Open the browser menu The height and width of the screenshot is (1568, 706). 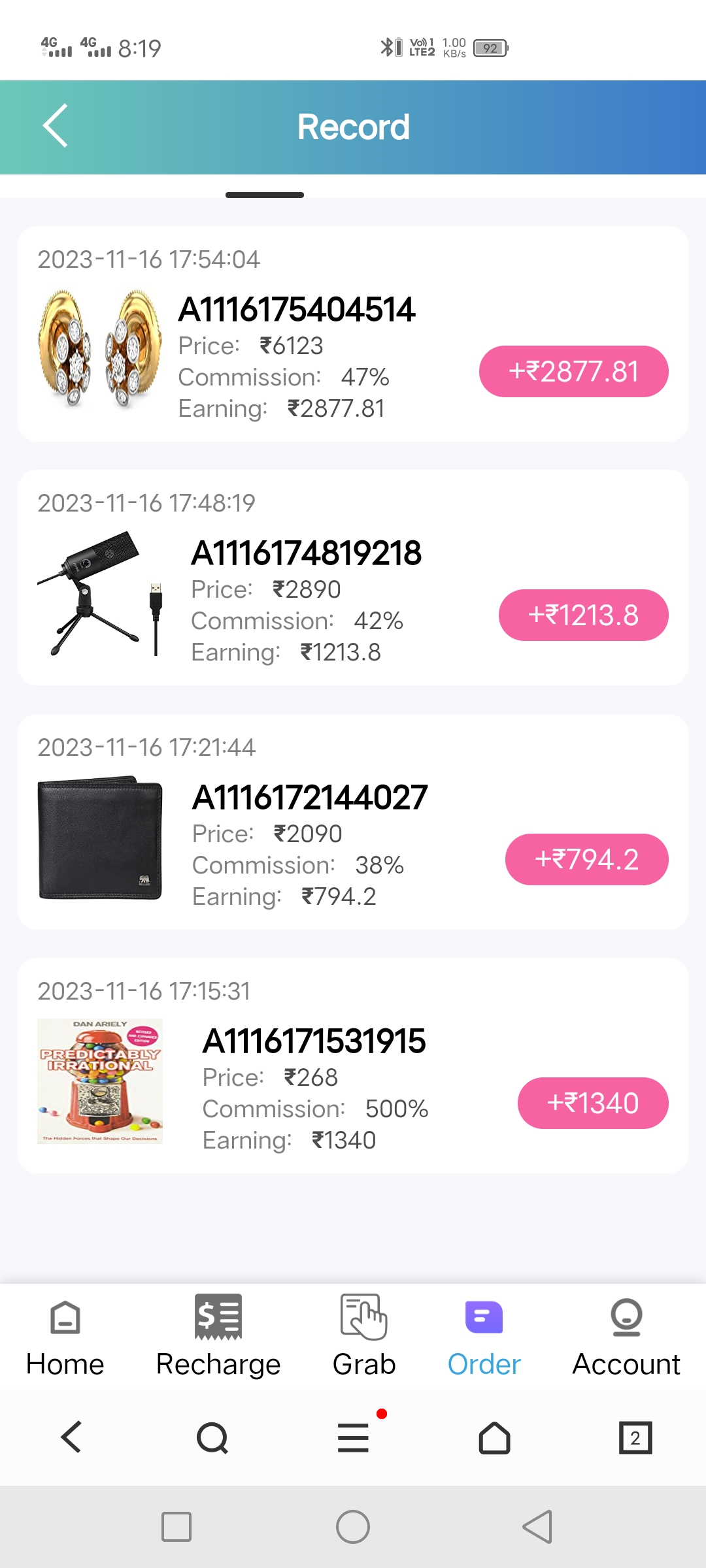coord(354,1438)
